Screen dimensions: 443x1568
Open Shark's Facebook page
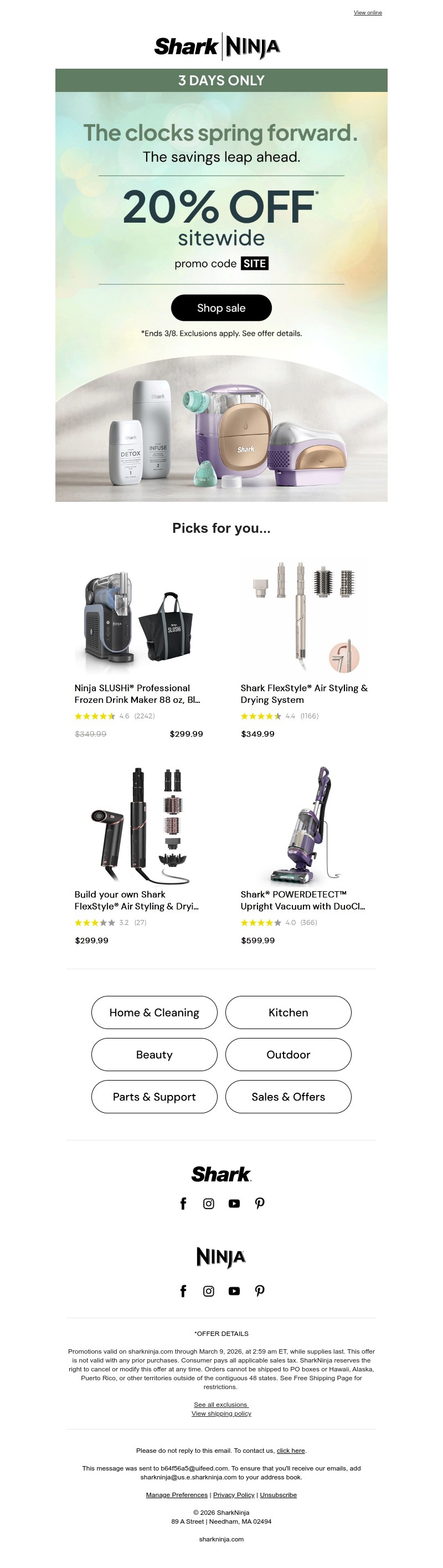point(183,1204)
